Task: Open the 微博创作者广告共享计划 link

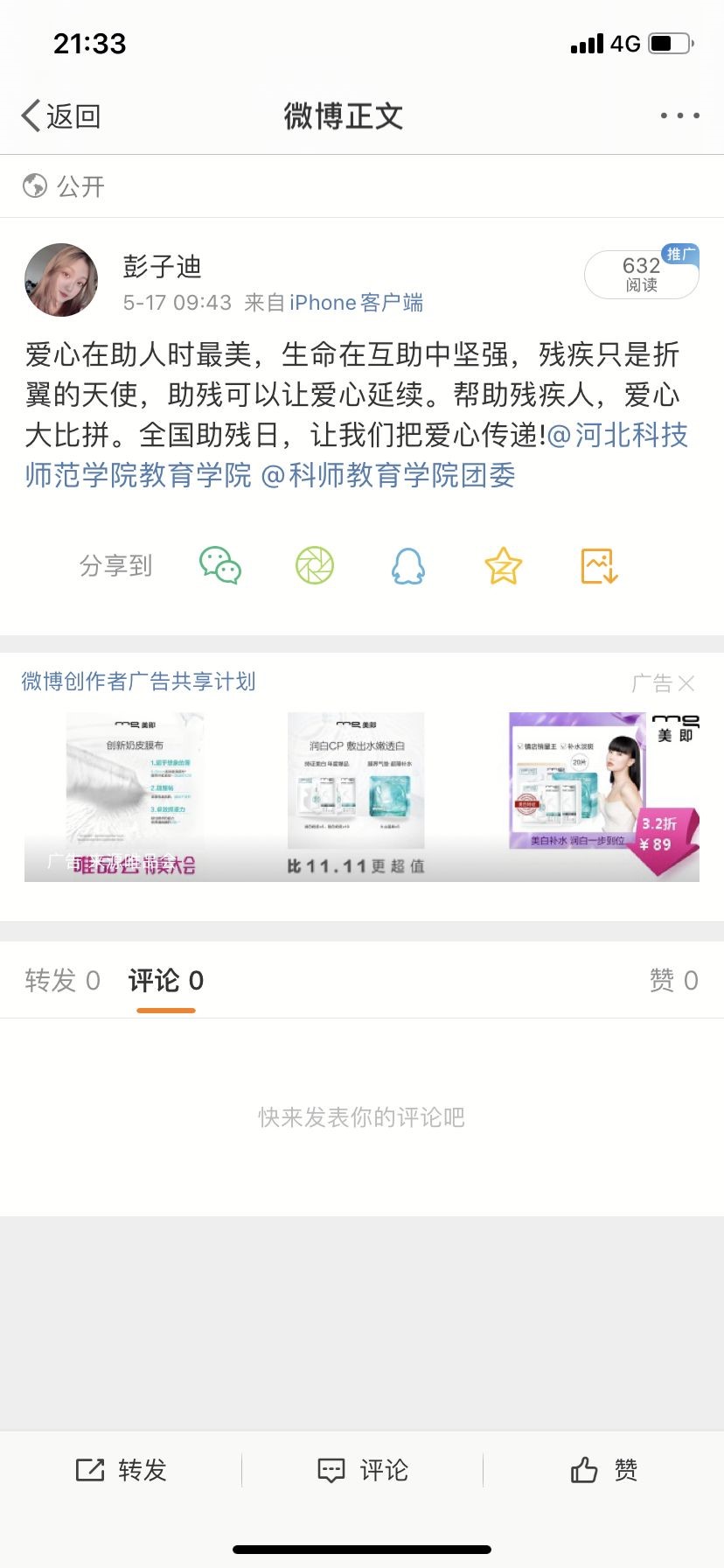Action: pos(138,682)
